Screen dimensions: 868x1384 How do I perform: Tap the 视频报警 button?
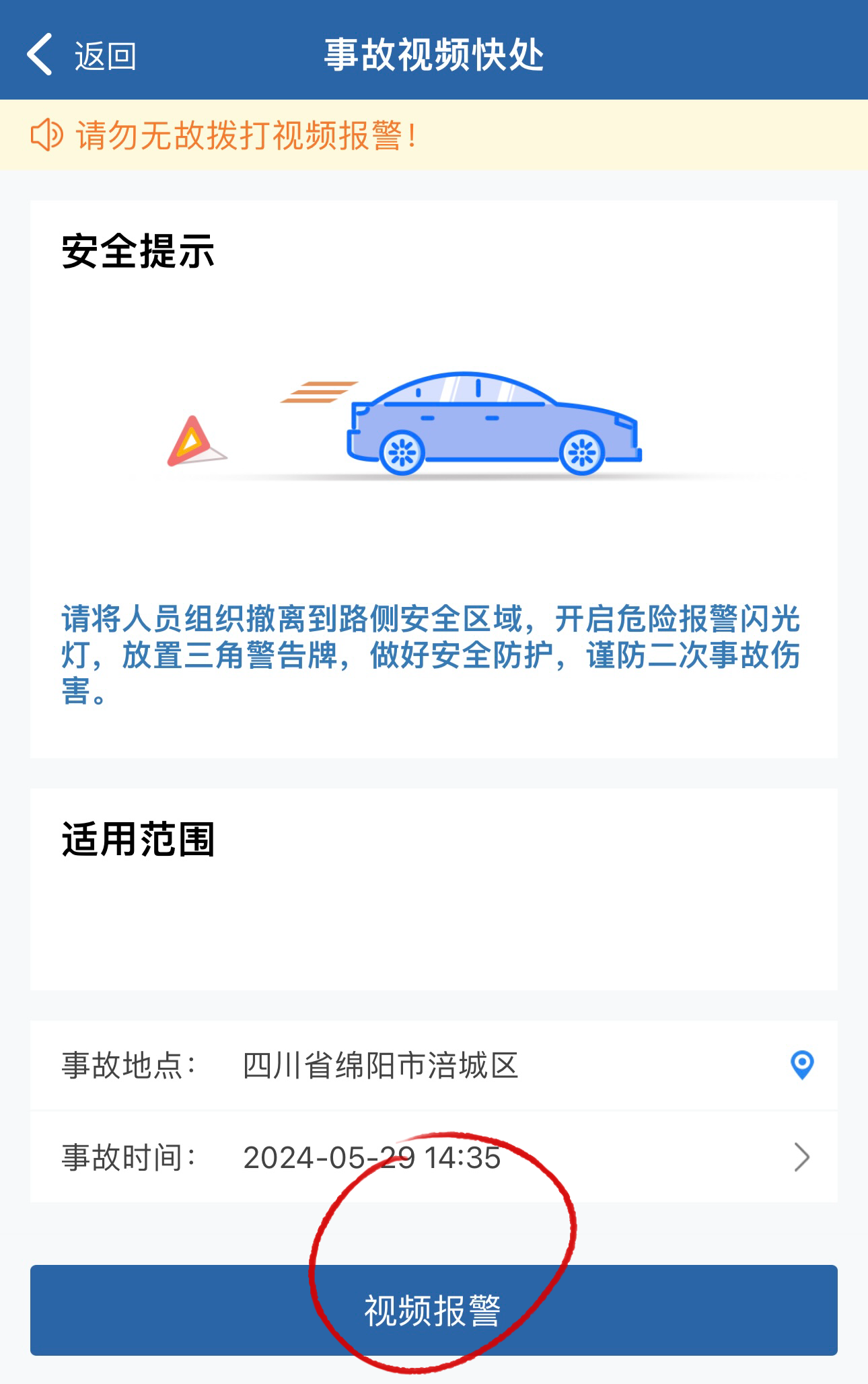[433, 1309]
